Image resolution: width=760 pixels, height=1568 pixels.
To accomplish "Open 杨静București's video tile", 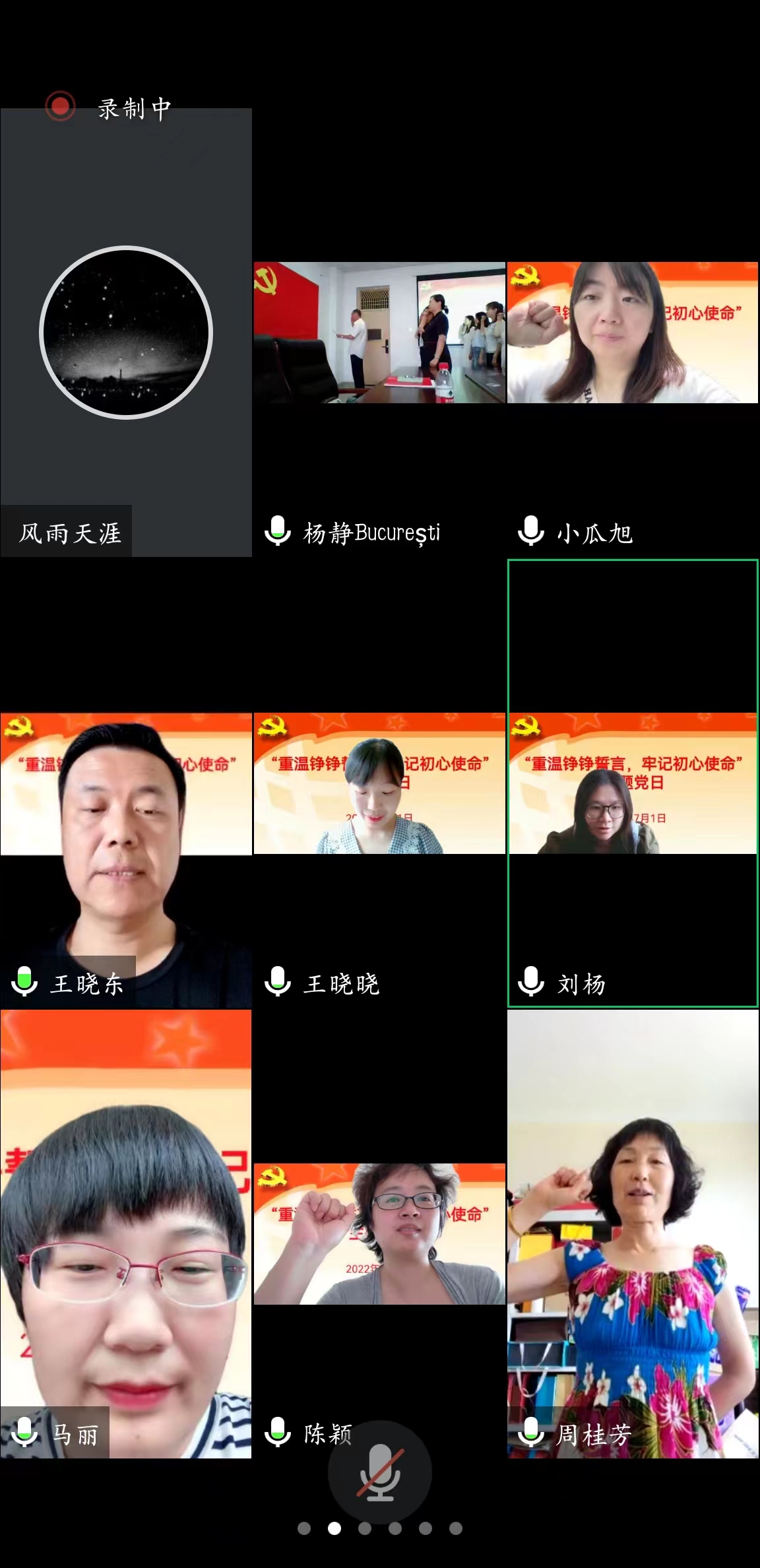I will pos(379,333).
